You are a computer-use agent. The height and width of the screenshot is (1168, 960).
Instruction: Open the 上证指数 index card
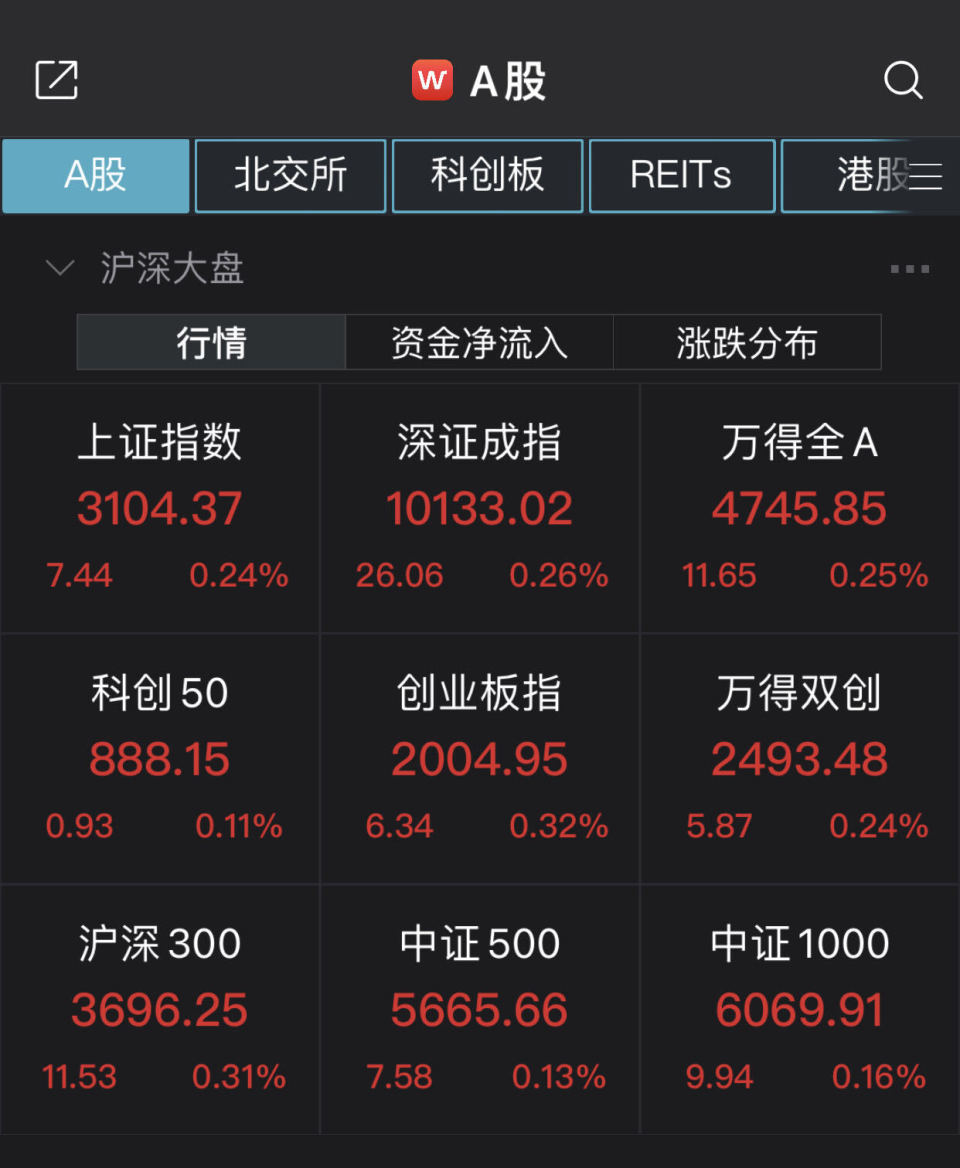pos(160,508)
